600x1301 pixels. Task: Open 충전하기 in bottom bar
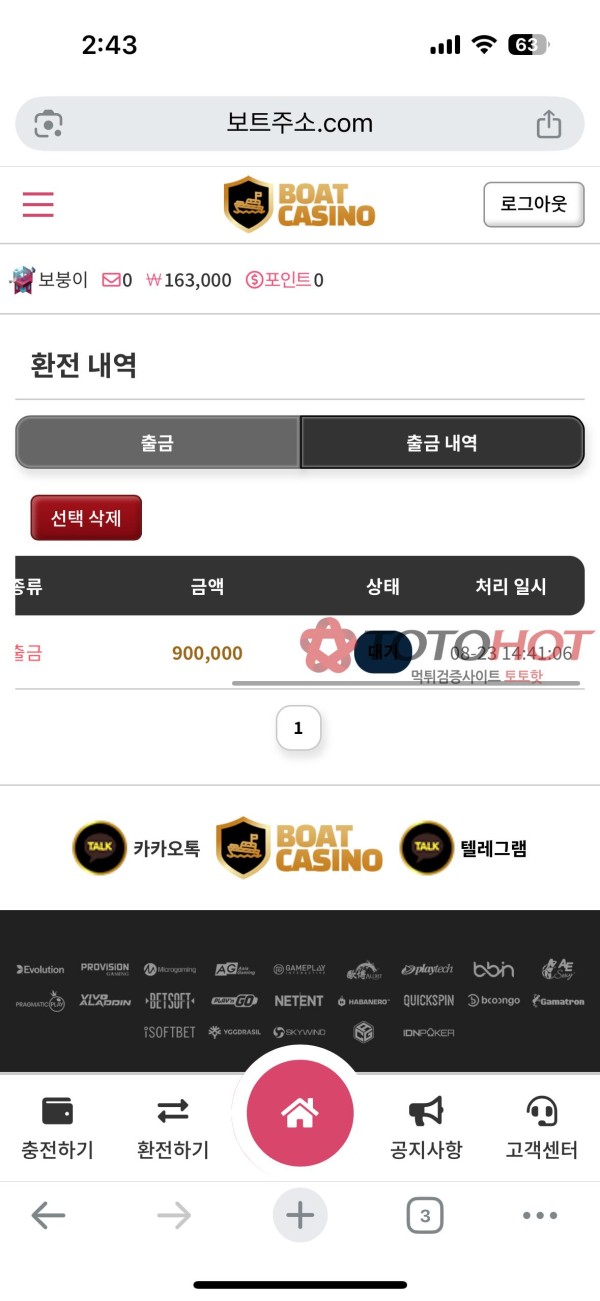click(57, 1128)
